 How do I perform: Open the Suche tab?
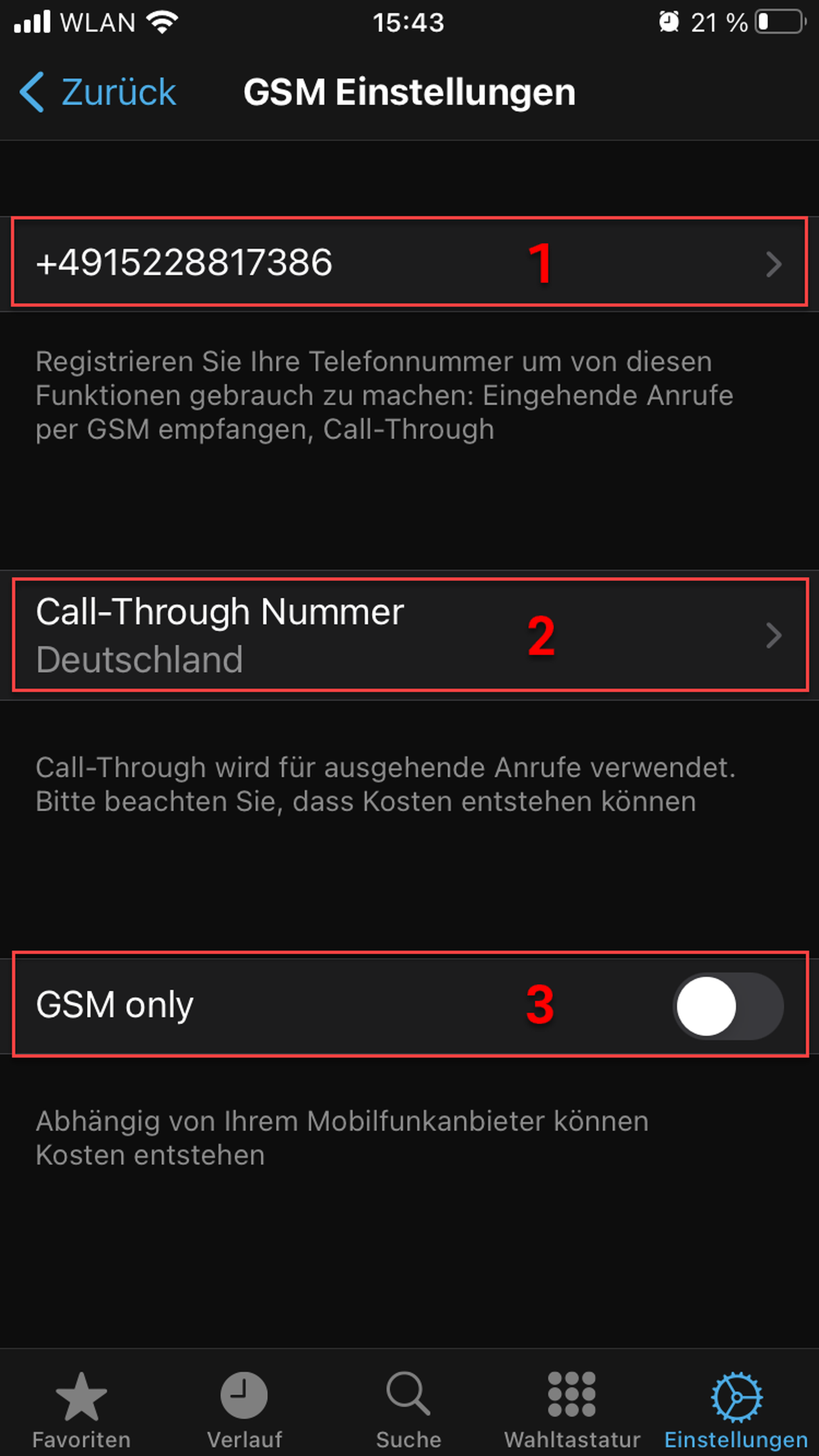point(408,1411)
